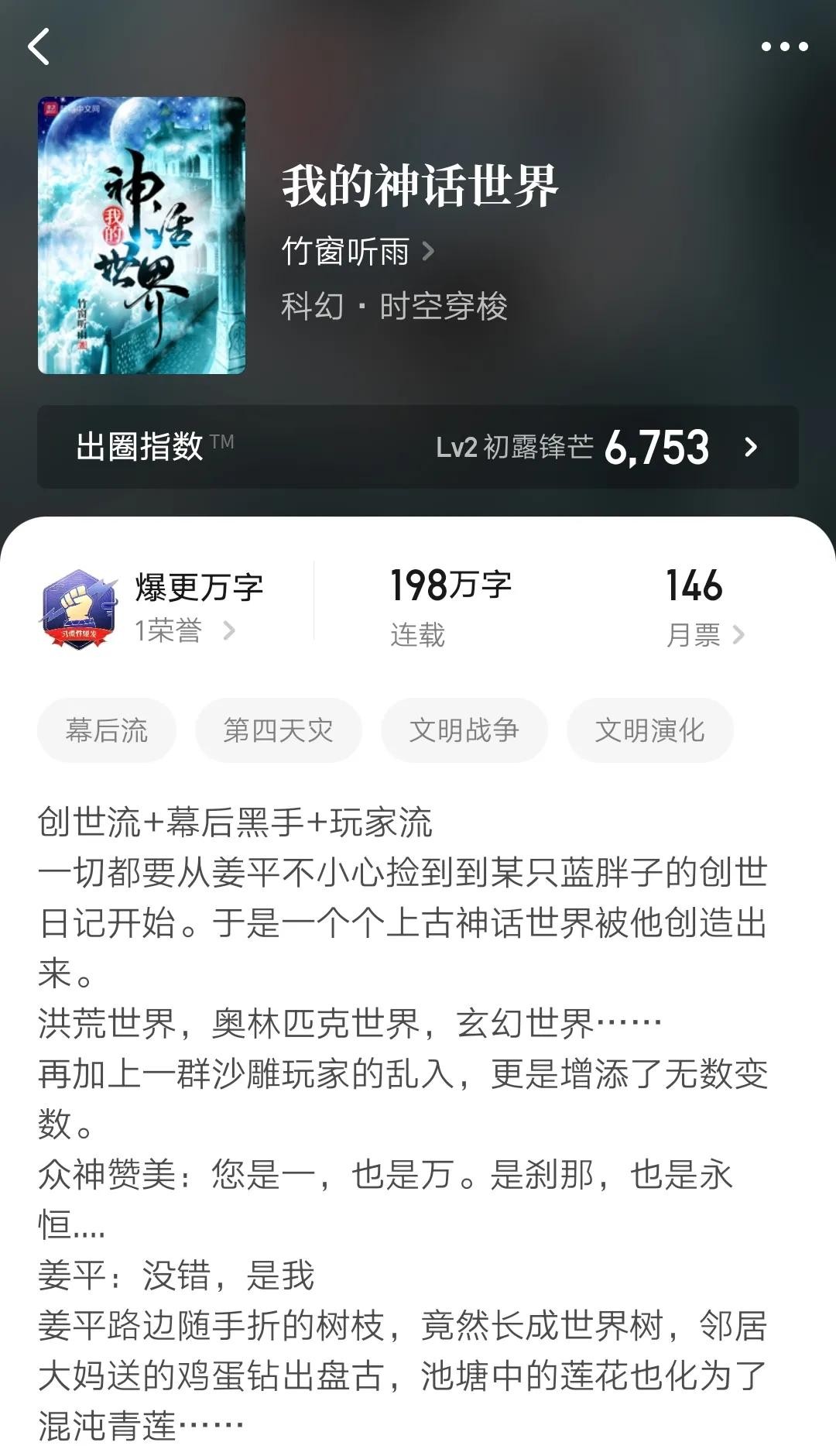This screenshot has width=836, height=1456.
Task: Select the 文明演化 tag
Action: click(649, 730)
